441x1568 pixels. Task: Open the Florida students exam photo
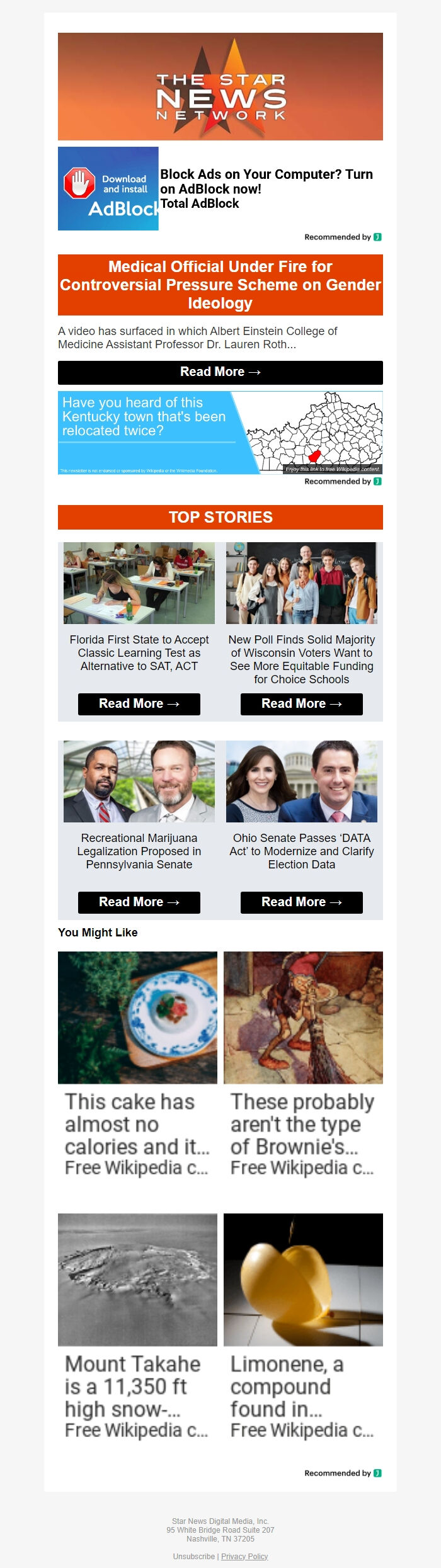[139, 582]
